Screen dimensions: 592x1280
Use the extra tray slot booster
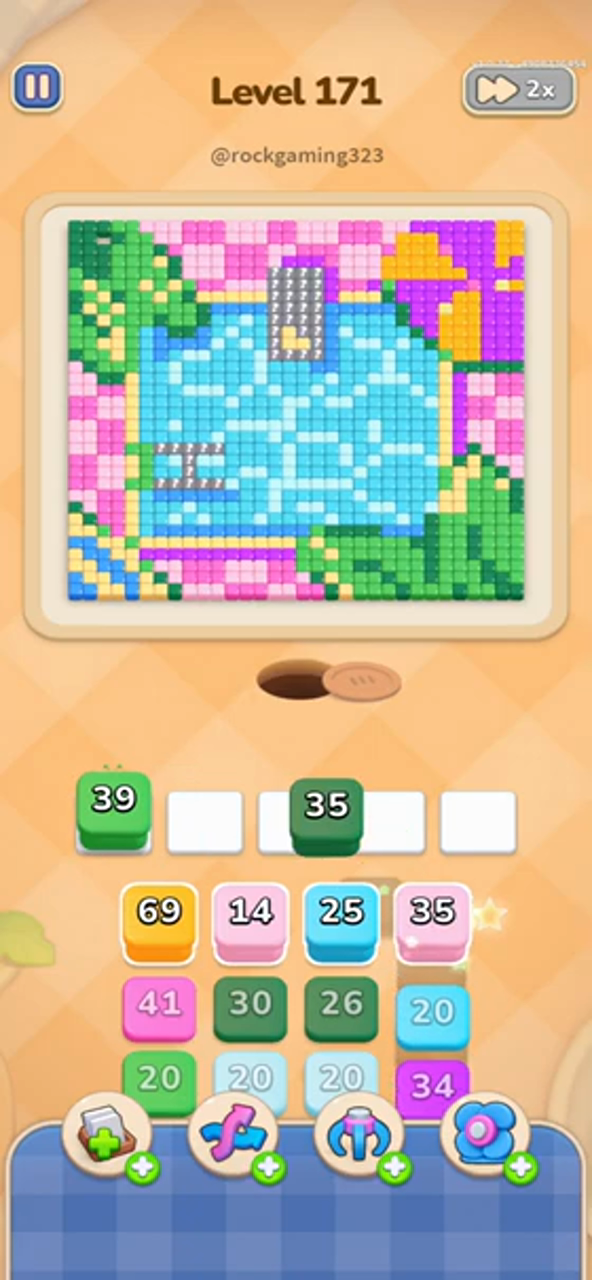tap(108, 1136)
